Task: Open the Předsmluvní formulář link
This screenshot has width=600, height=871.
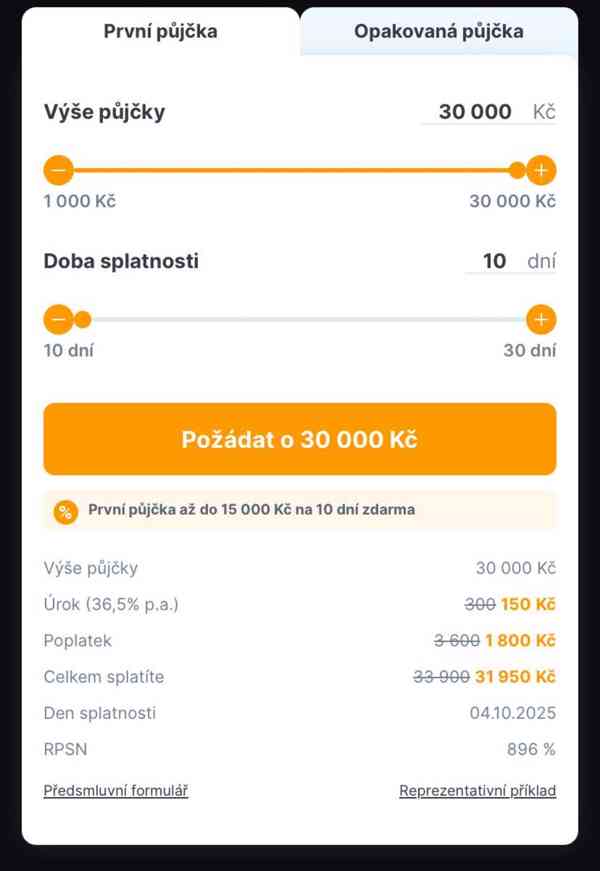Action: pyautogui.click(x=116, y=791)
